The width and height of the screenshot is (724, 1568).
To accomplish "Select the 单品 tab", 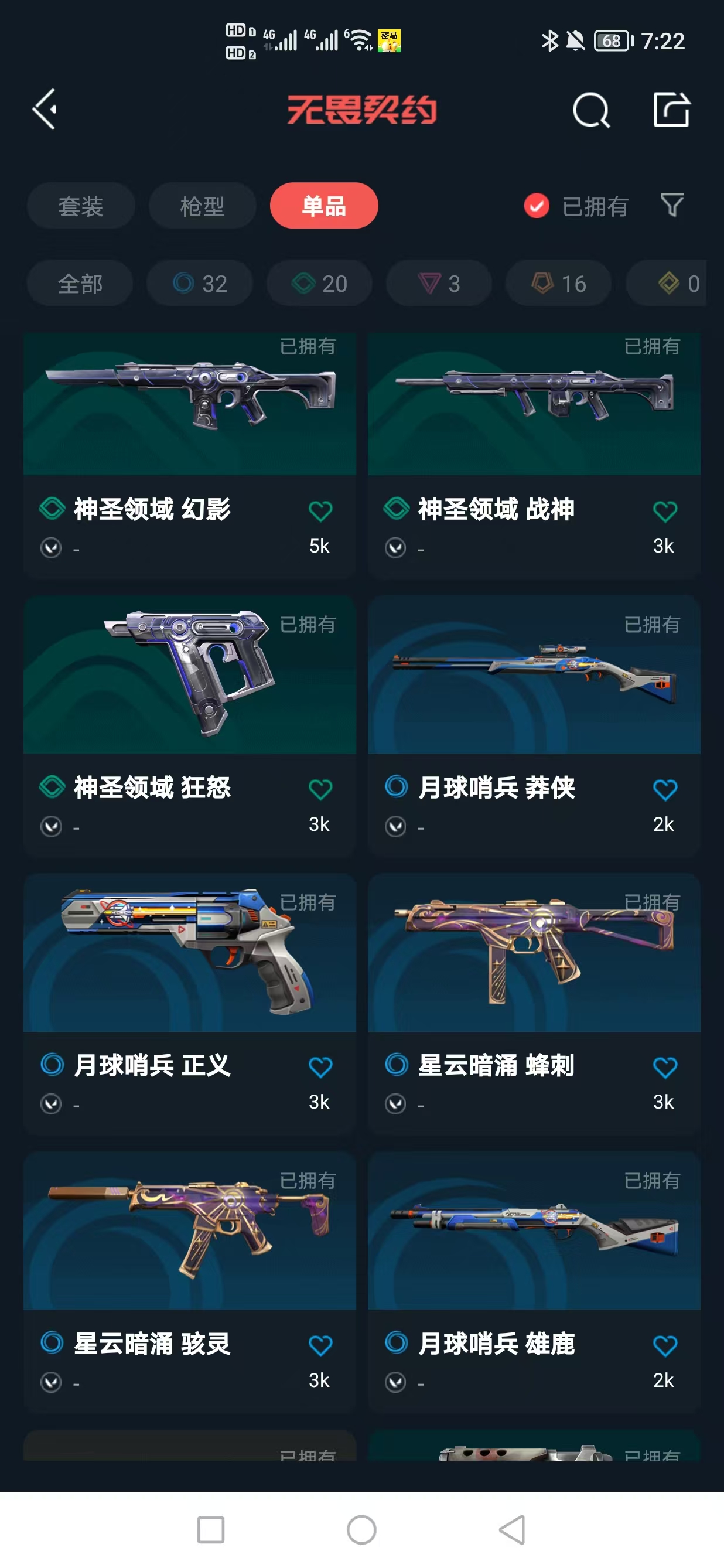I will point(324,206).
